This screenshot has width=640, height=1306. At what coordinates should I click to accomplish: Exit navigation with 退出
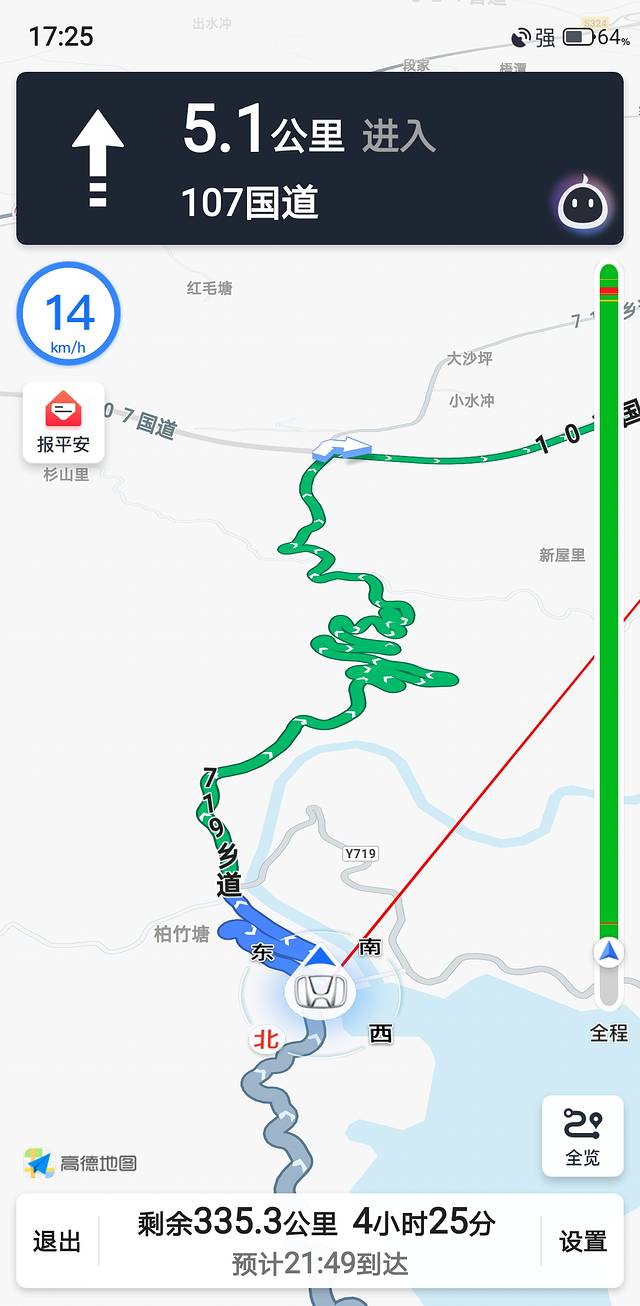pos(57,1241)
